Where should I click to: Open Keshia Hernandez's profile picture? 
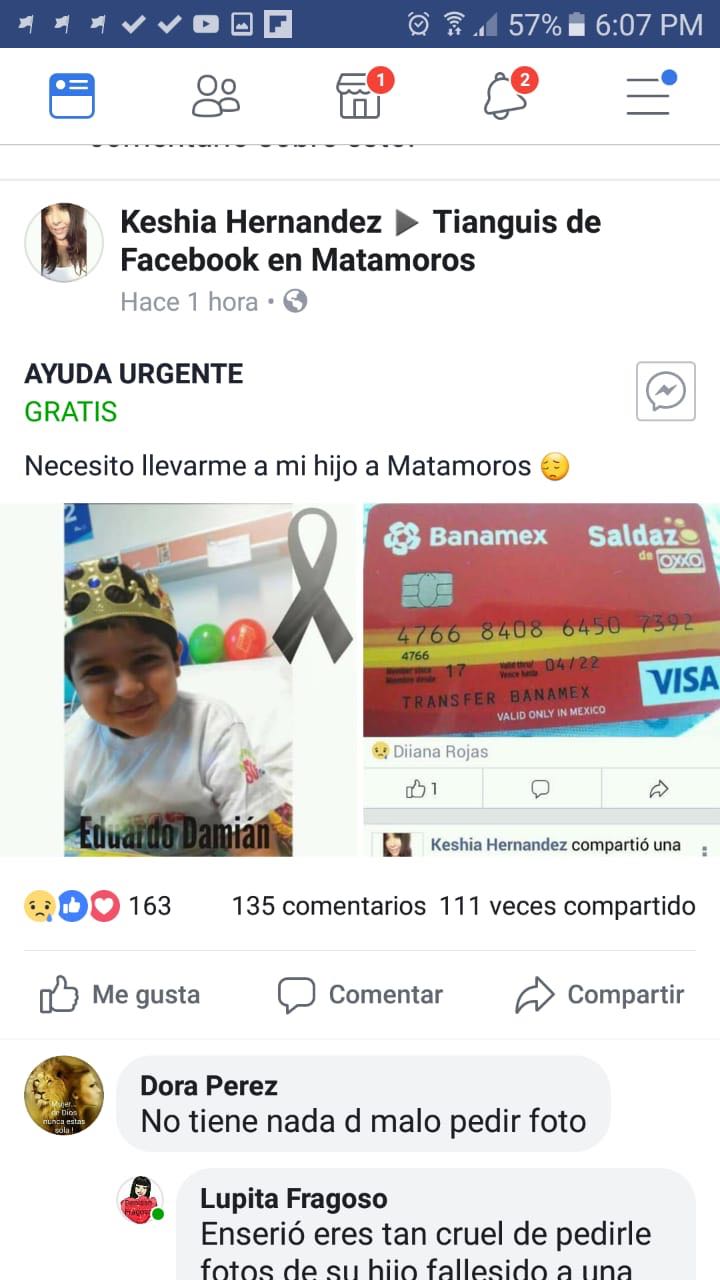[64, 243]
